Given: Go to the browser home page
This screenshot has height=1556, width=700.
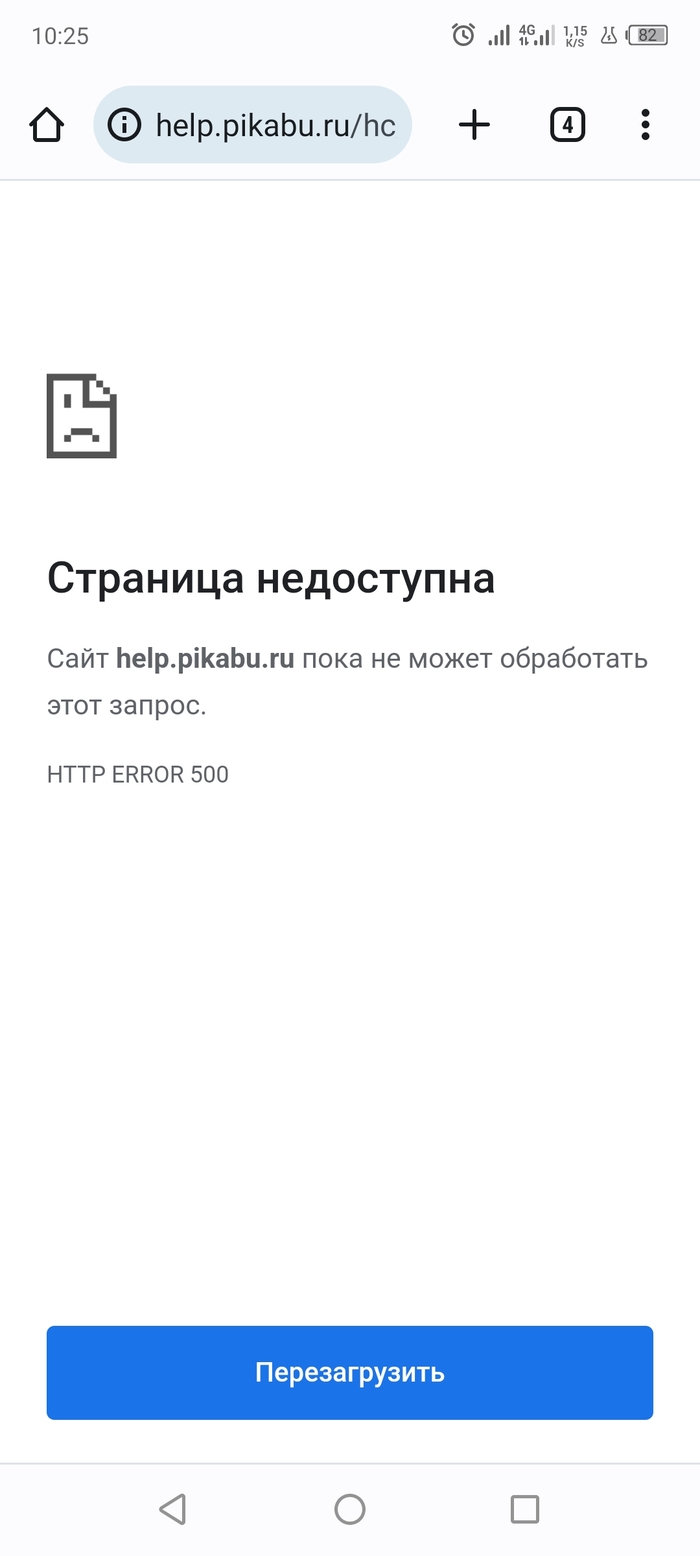Looking at the screenshot, I should tap(46, 125).
